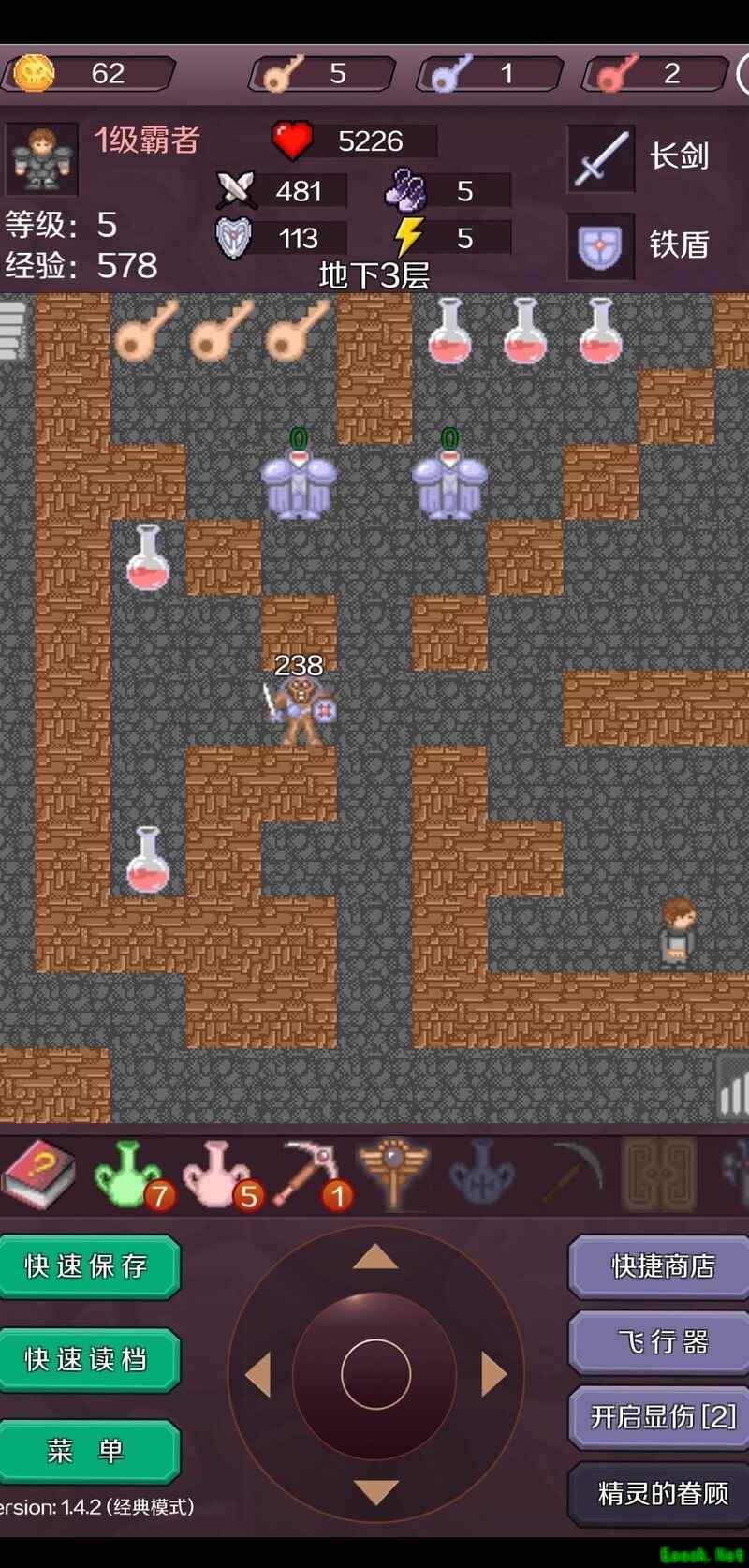The image size is (749, 1568).
Task: Open the monster manual book item
Action: [x=37, y=1174]
